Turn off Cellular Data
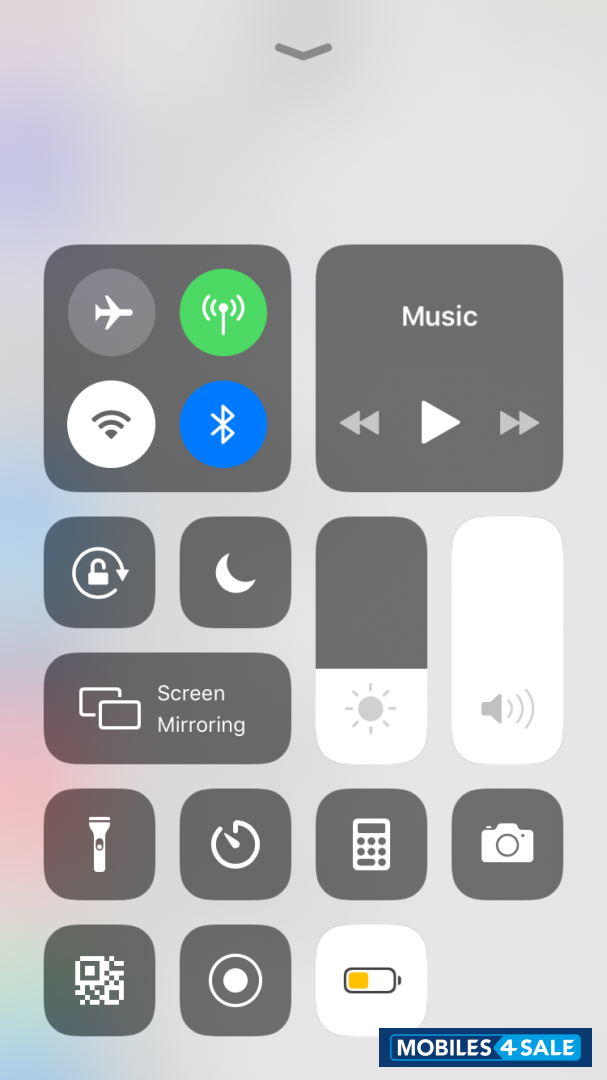 pyautogui.click(x=223, y=313)
